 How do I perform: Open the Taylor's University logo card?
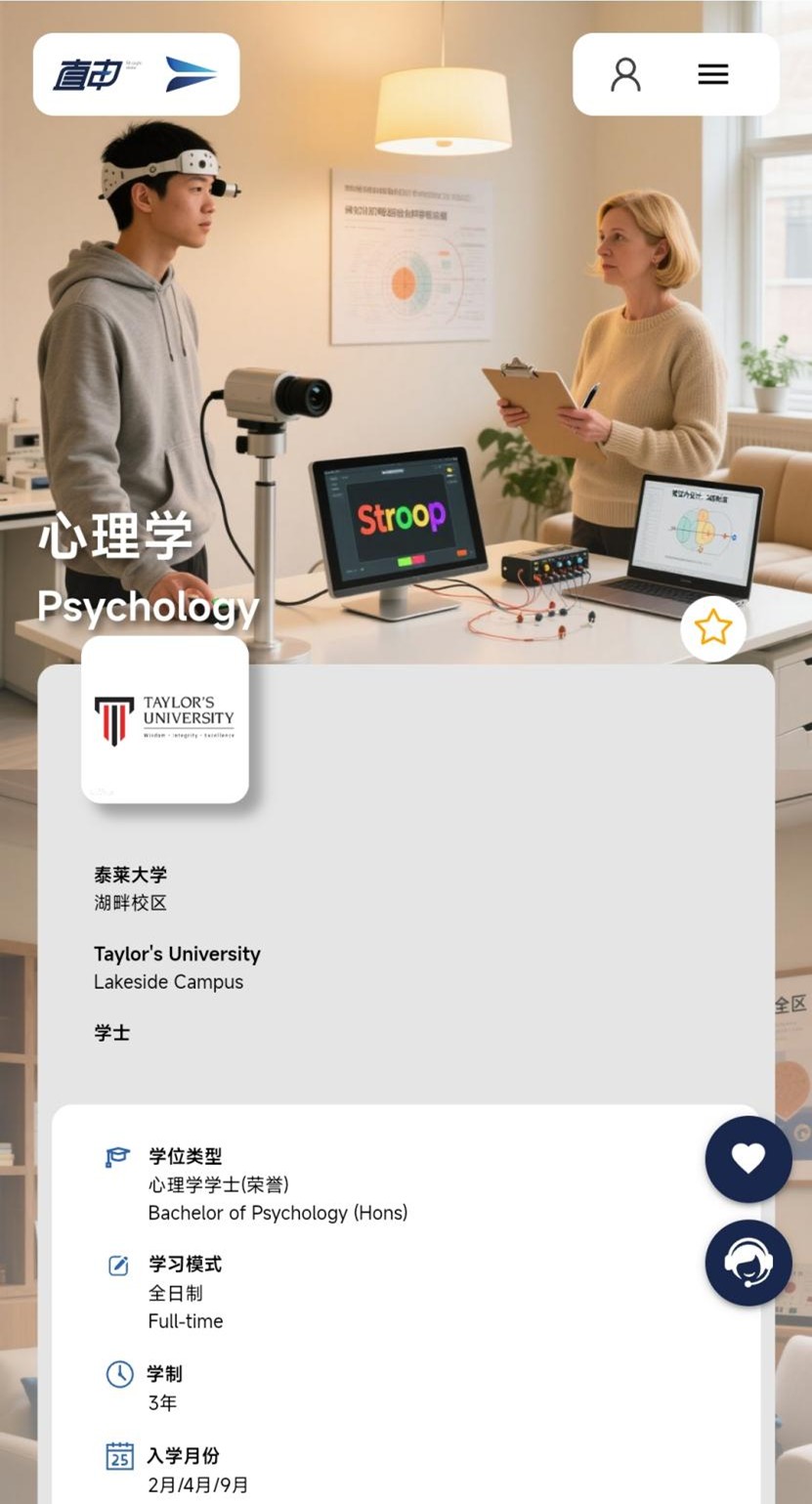tap(165, 720)
